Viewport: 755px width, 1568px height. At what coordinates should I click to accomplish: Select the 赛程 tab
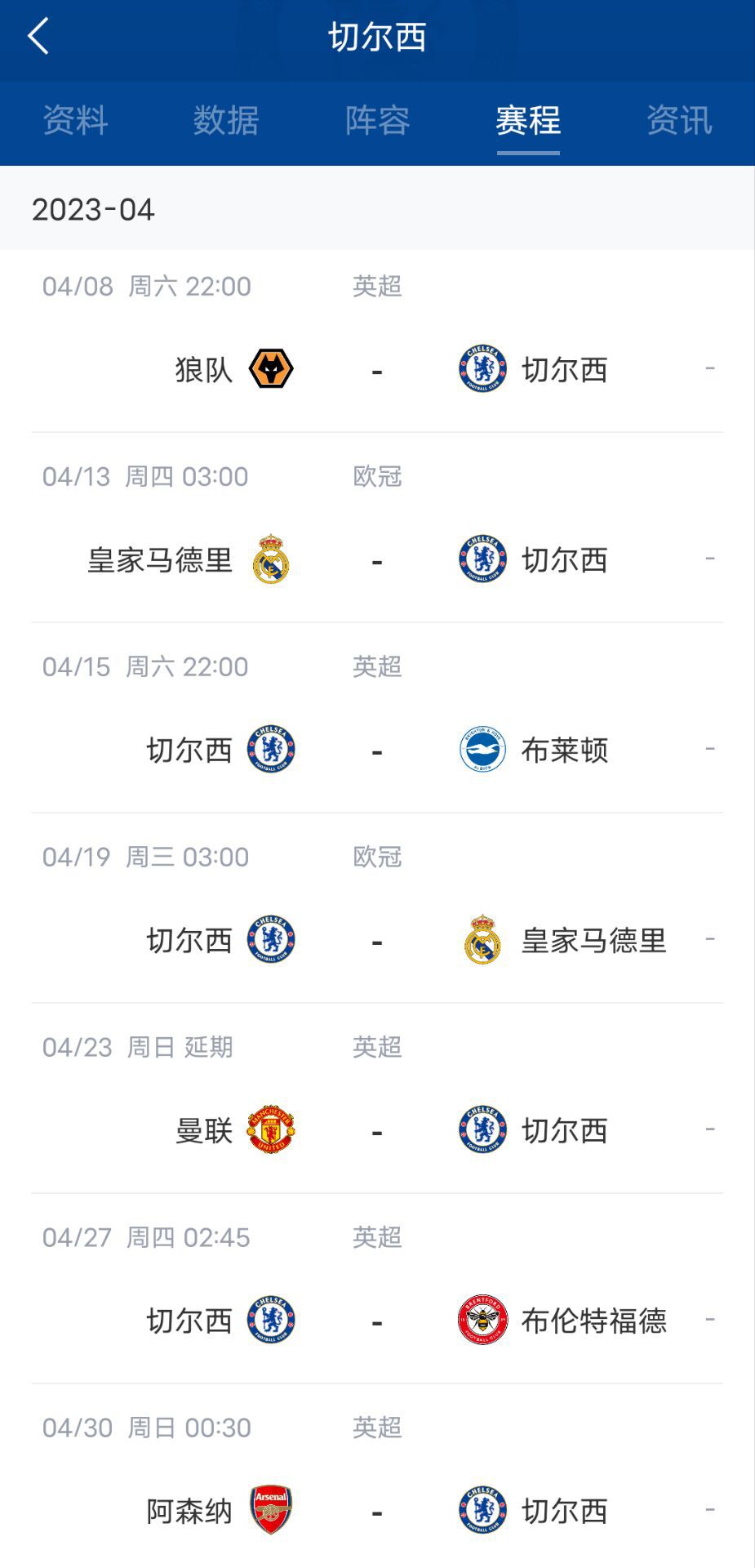528,121
